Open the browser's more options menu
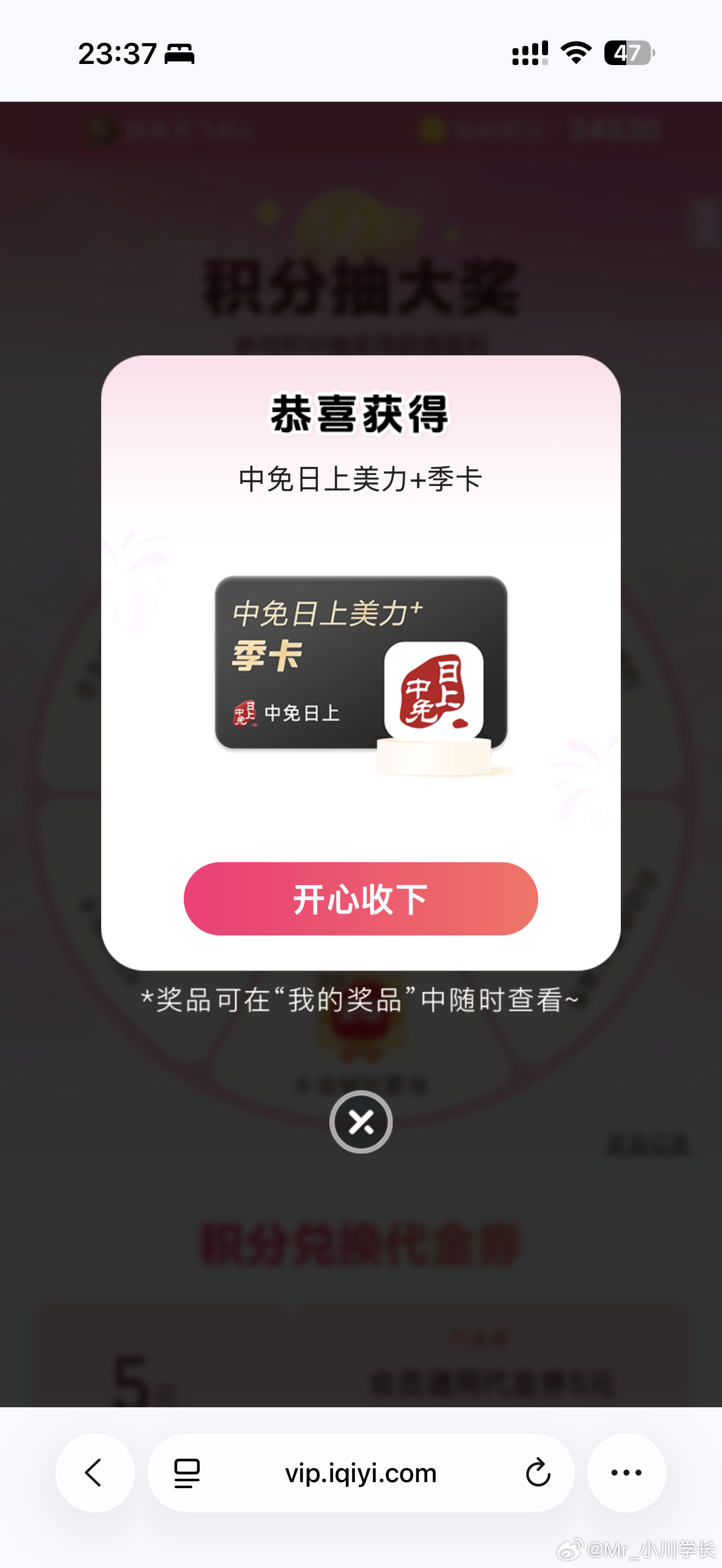The height and width of the screenshot is (1568, 722). 626,1472
